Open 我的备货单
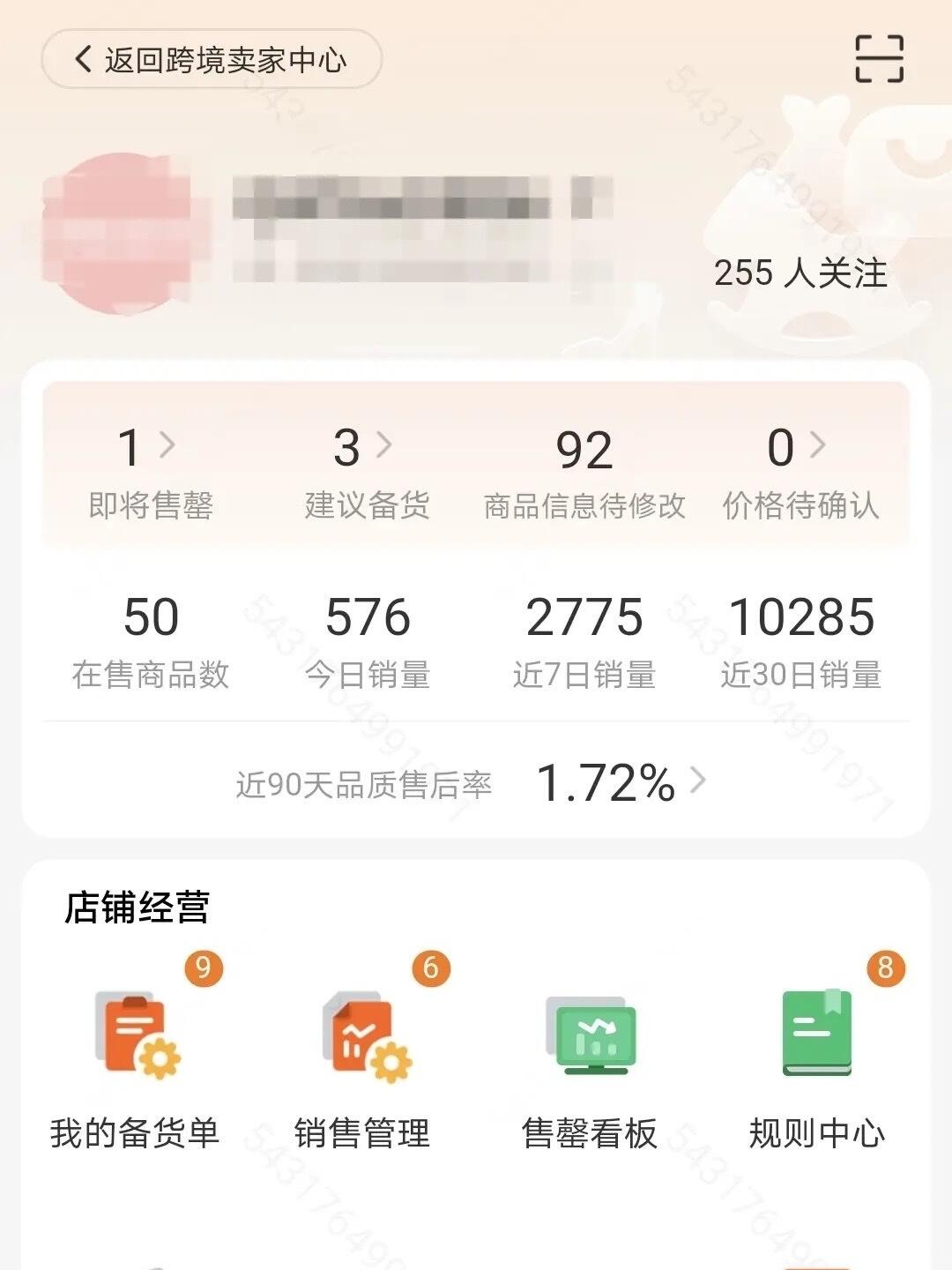 pos(135,1069)
